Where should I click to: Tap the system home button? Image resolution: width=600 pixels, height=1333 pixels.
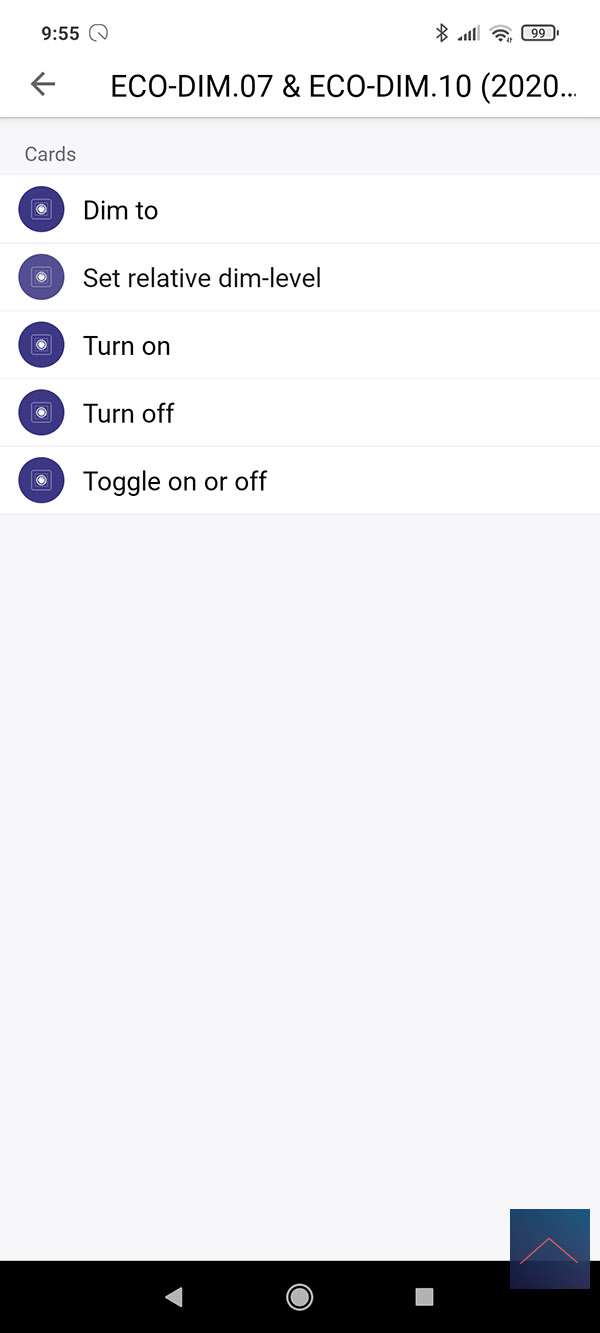point(299,1297)
